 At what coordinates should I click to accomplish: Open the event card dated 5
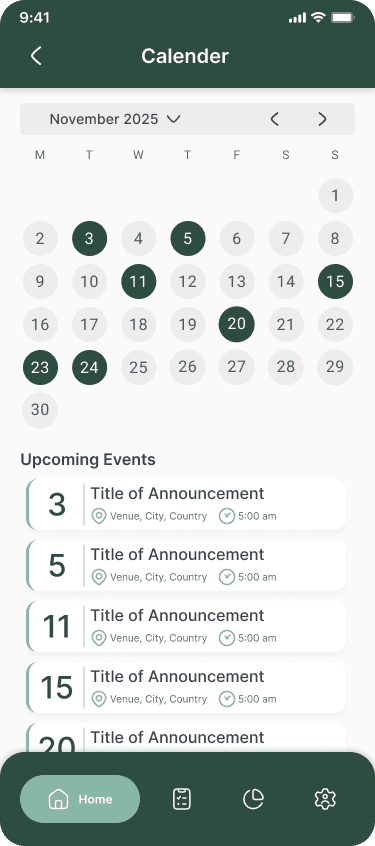[186, 565]
